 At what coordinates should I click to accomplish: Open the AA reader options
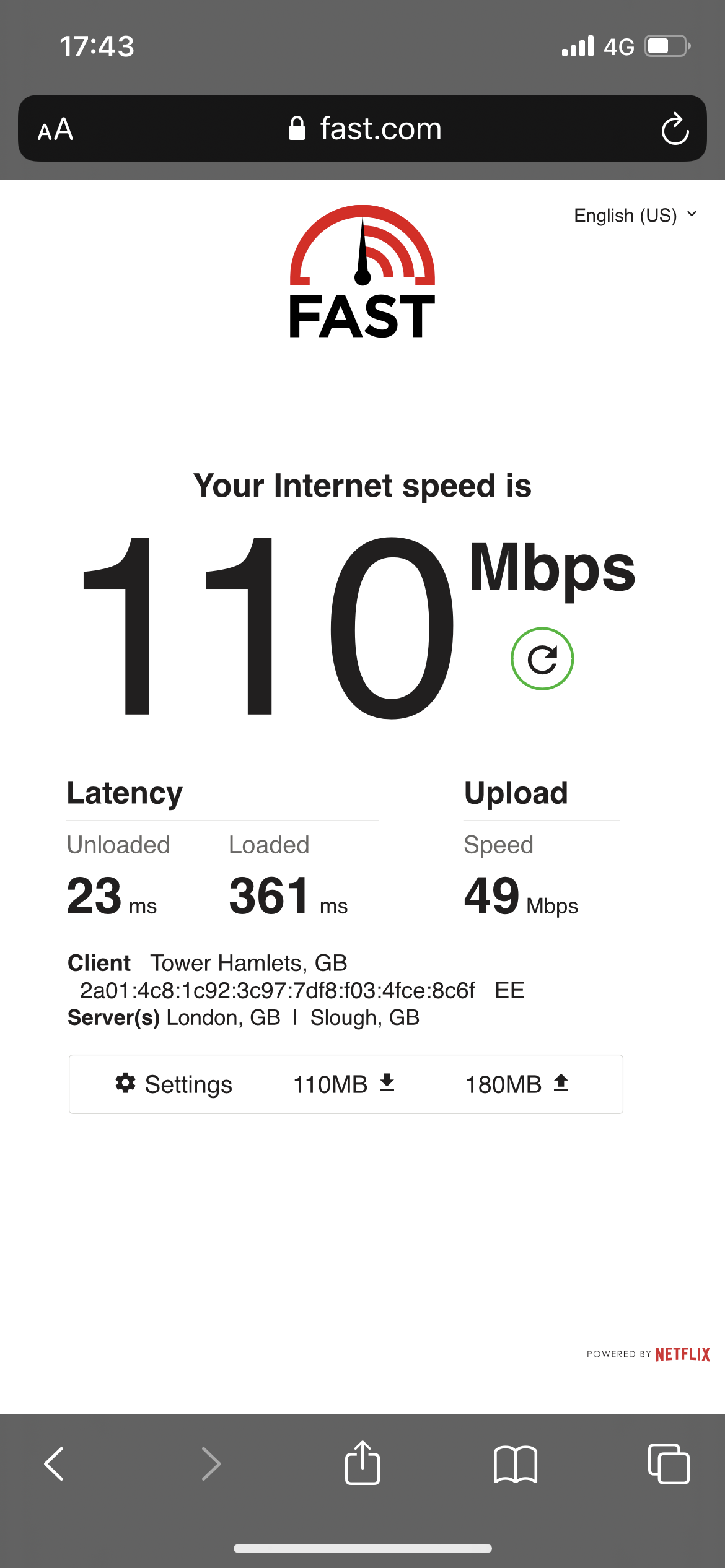(x=55, y=129)
